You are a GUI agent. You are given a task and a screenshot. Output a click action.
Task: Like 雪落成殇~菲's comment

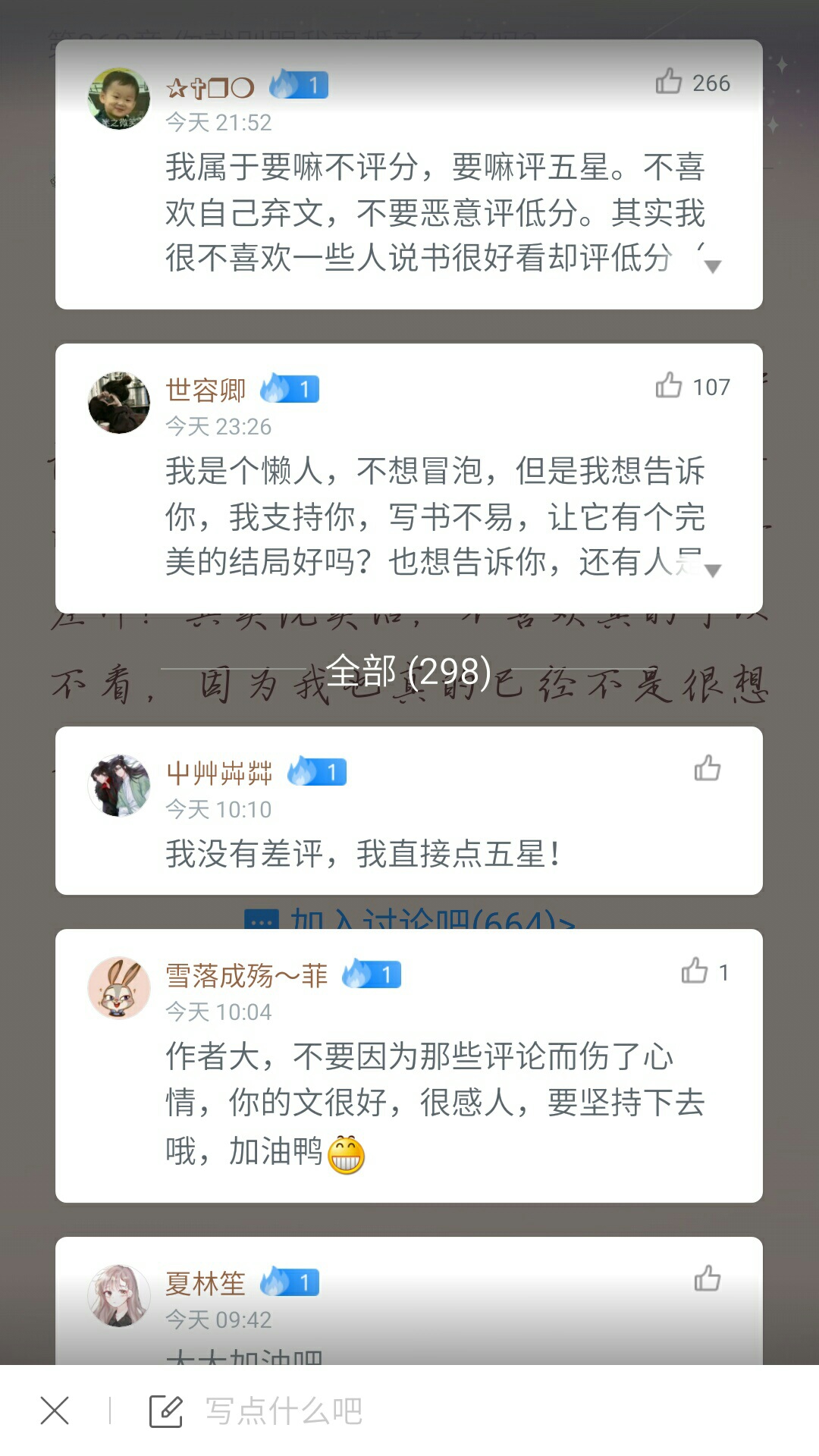click(x=694, y=971)
